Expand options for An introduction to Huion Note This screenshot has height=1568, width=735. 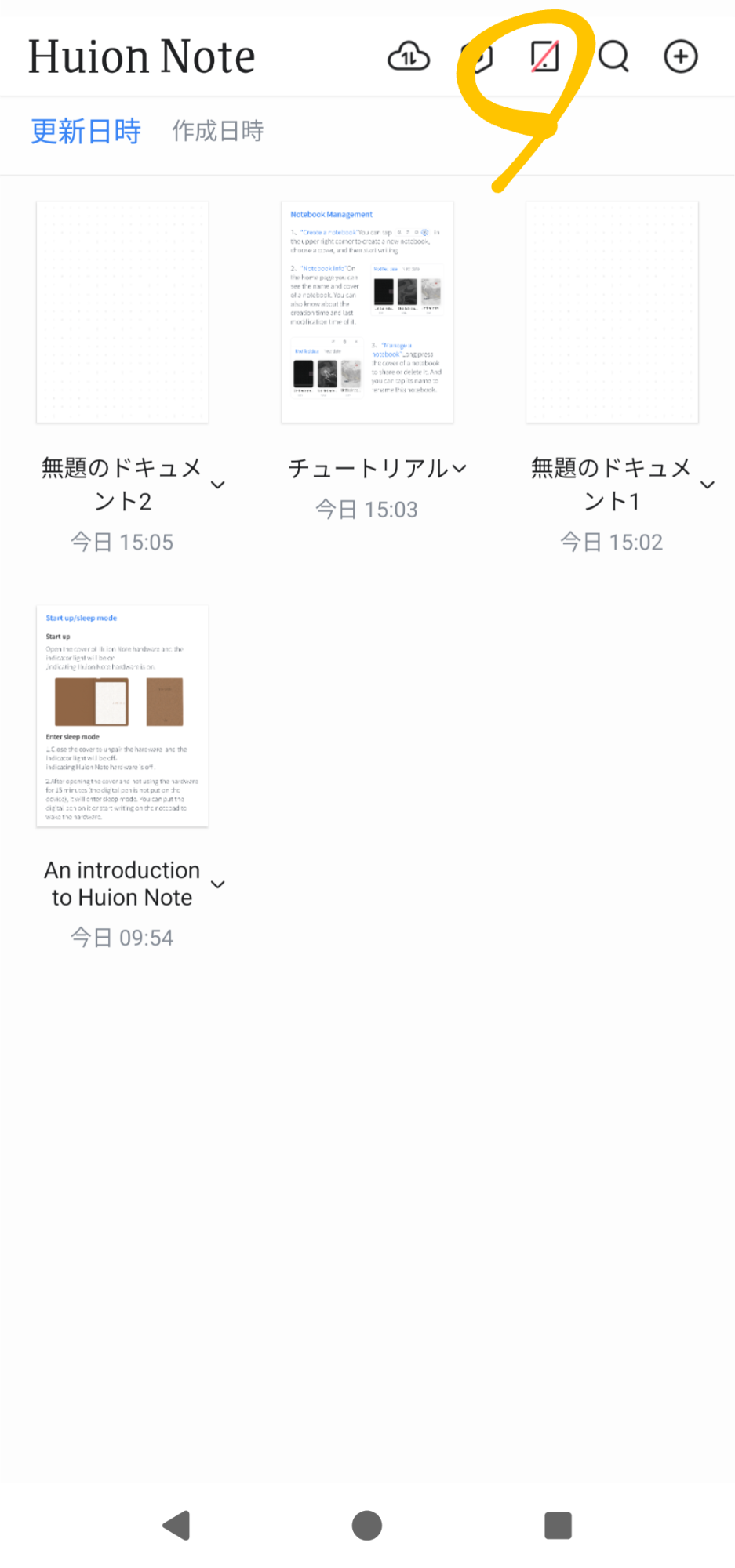coord(218,884)
